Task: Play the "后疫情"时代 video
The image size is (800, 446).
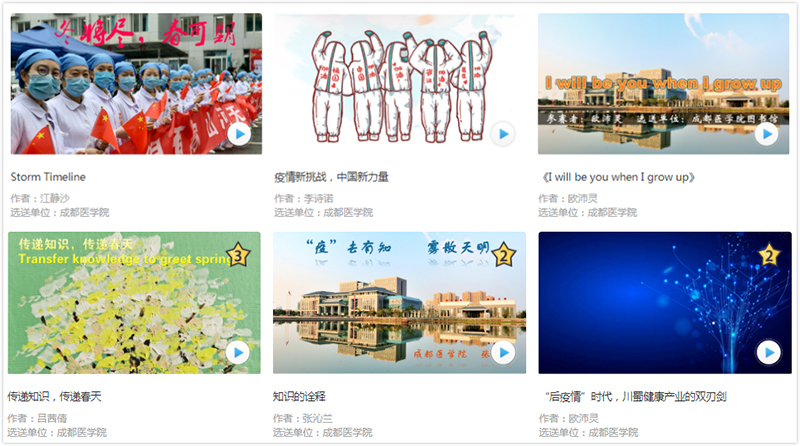Action: [x=767, y=352]
